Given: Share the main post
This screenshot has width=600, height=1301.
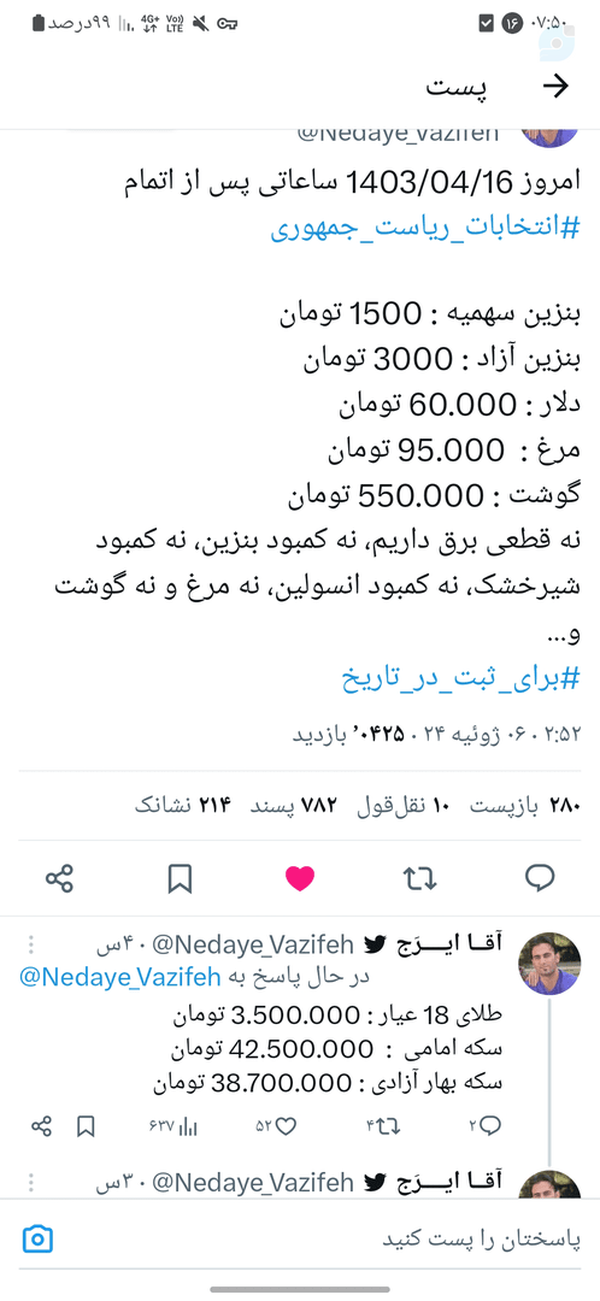Looking at the screenshot, I should point(60,878).
